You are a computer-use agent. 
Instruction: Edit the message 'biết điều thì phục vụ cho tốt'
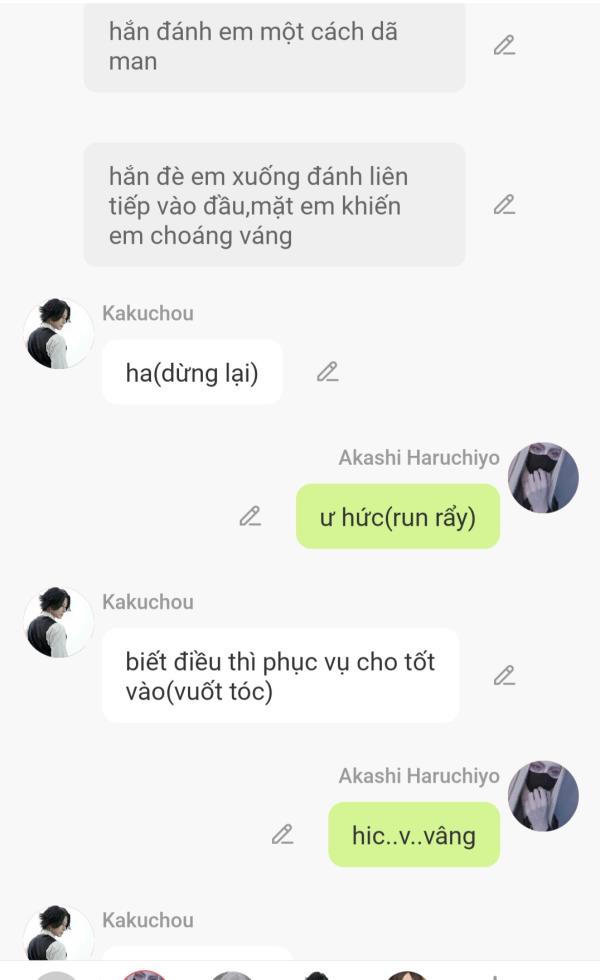pyautogui.click(x=504, y=676)
